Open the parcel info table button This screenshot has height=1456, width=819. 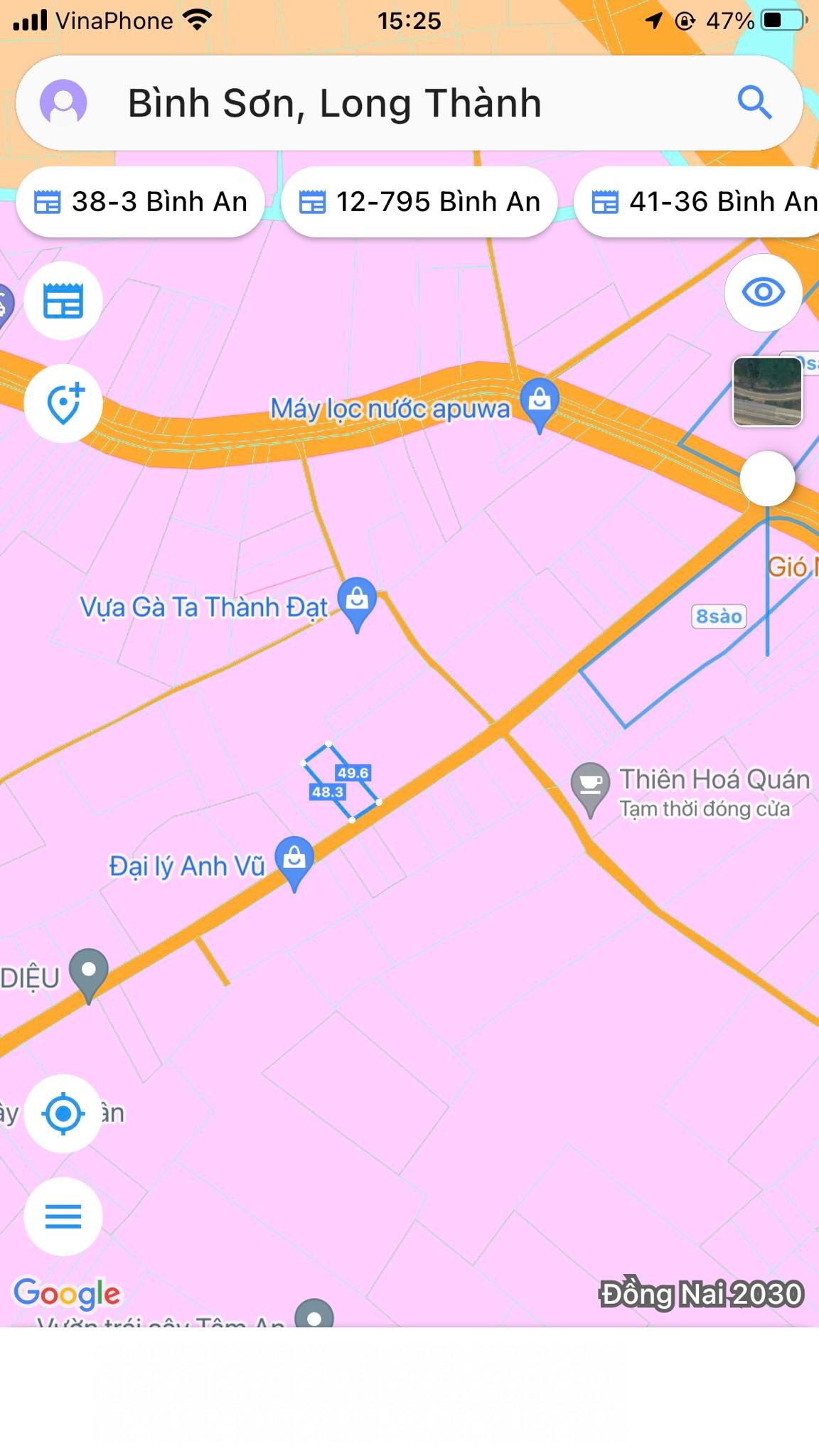(x=63, y=301)
